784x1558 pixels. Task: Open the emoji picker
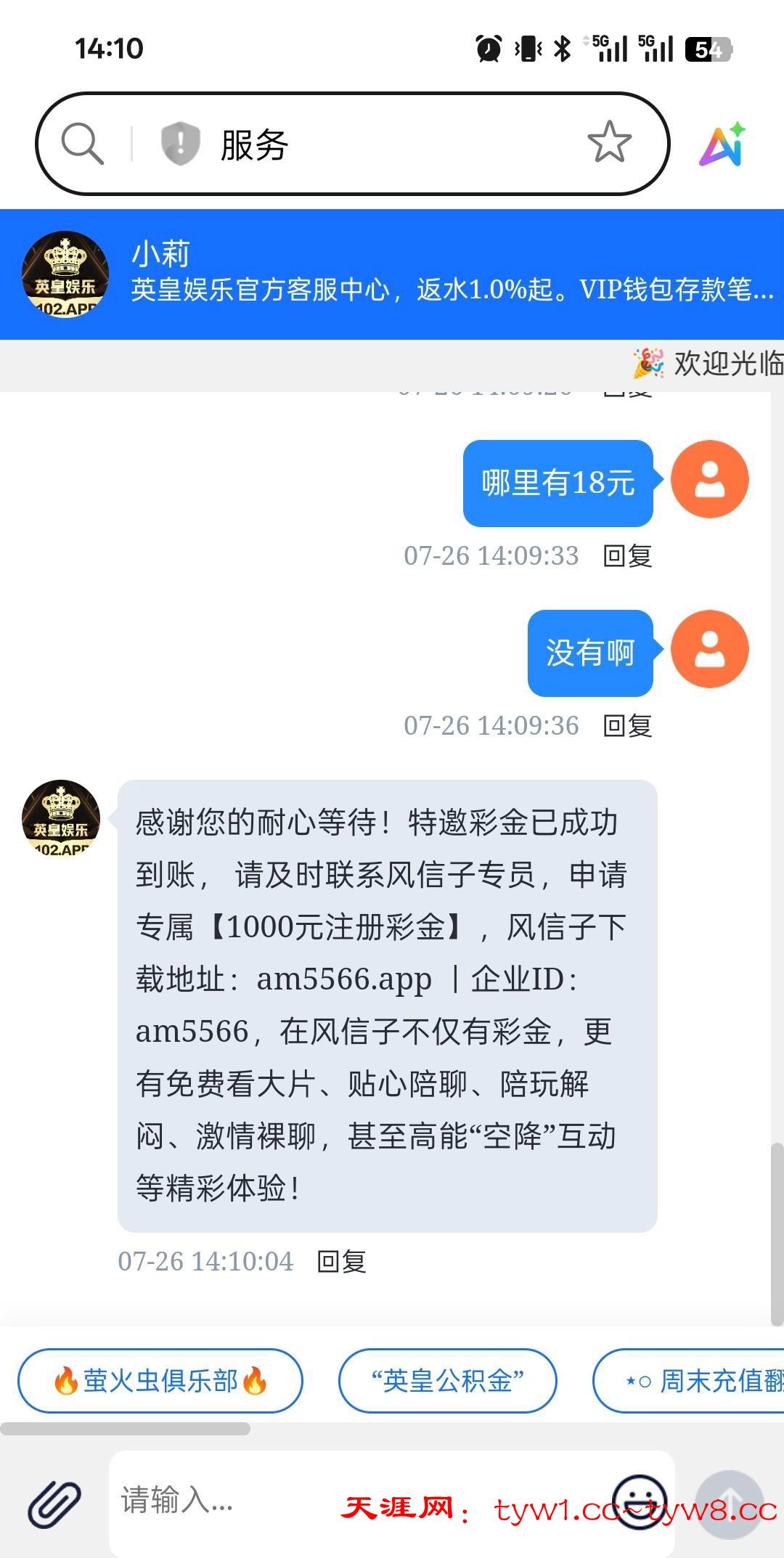pyautogui.click(x=639, y=1500)
